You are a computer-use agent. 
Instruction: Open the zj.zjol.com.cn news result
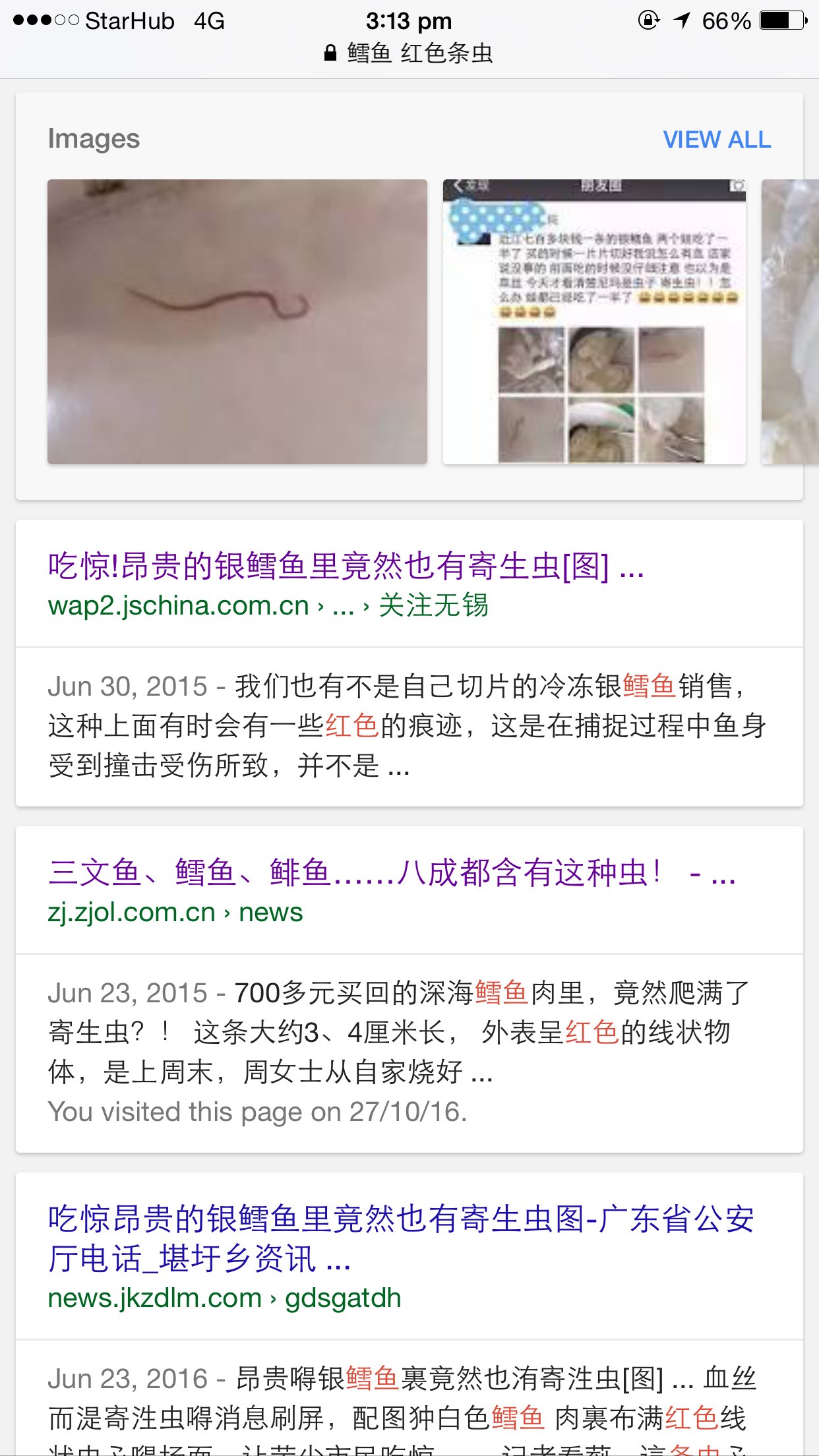click(392, 873)
